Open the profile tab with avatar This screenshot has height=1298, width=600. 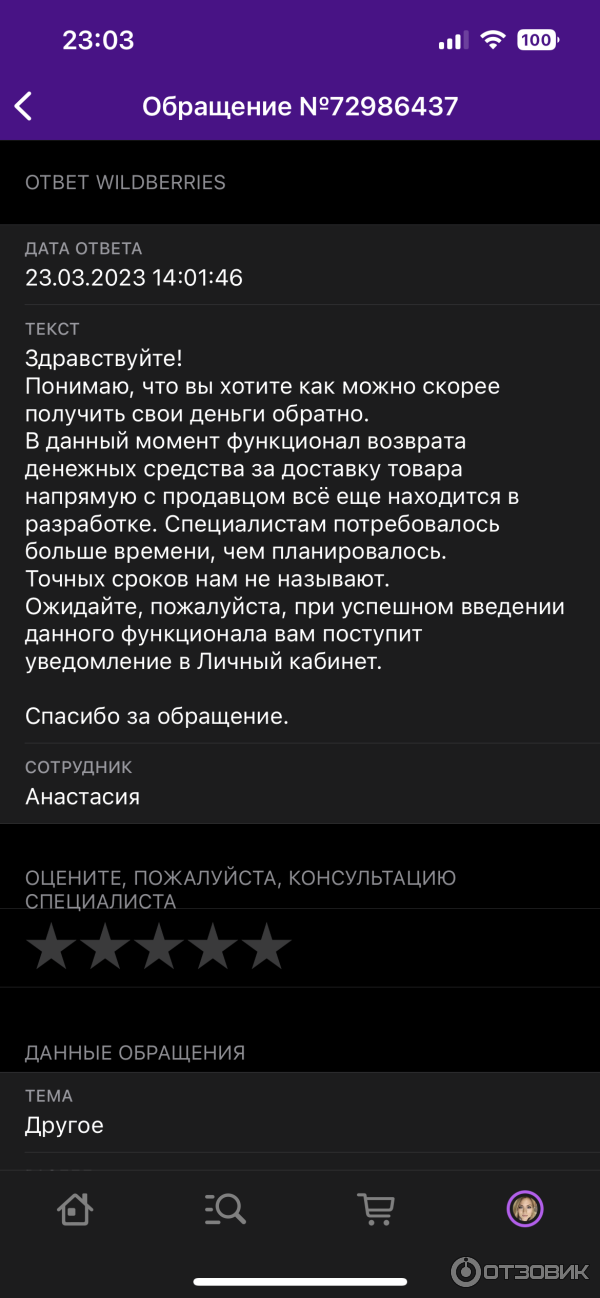pyautogui.click(x=525, y=1209)
